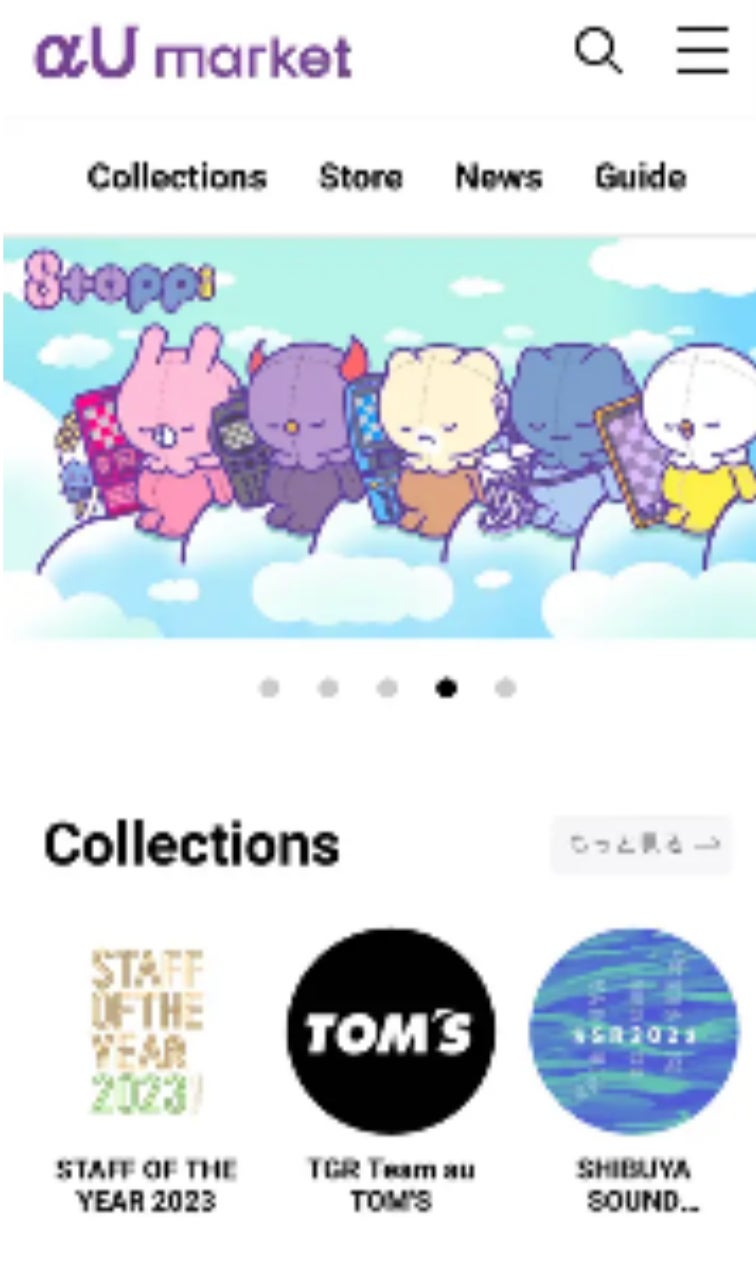Select the News tab
This screenshot has height=1280, width=756.
pos(498,177)
